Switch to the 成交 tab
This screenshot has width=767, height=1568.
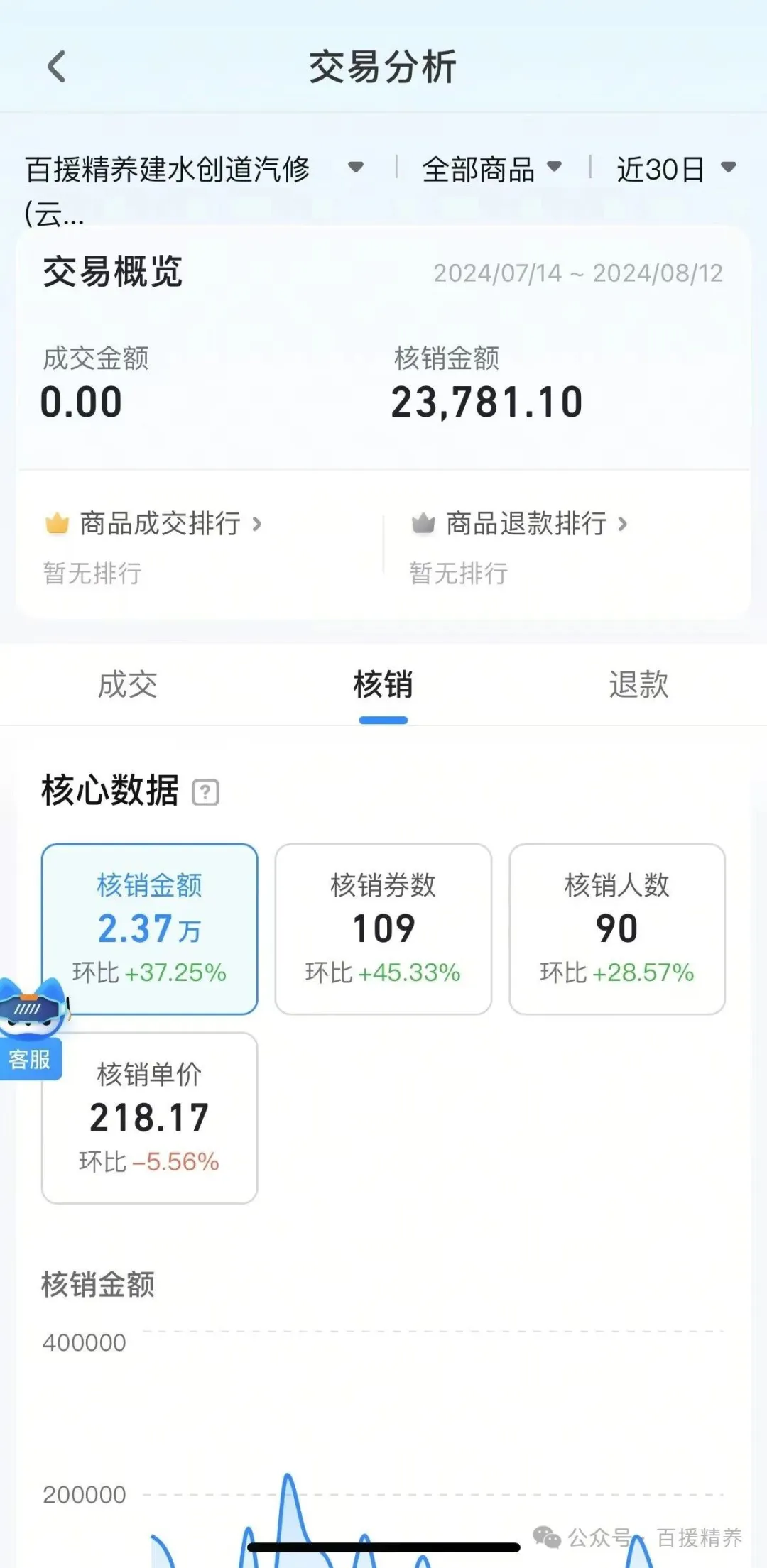coord(128,685)
